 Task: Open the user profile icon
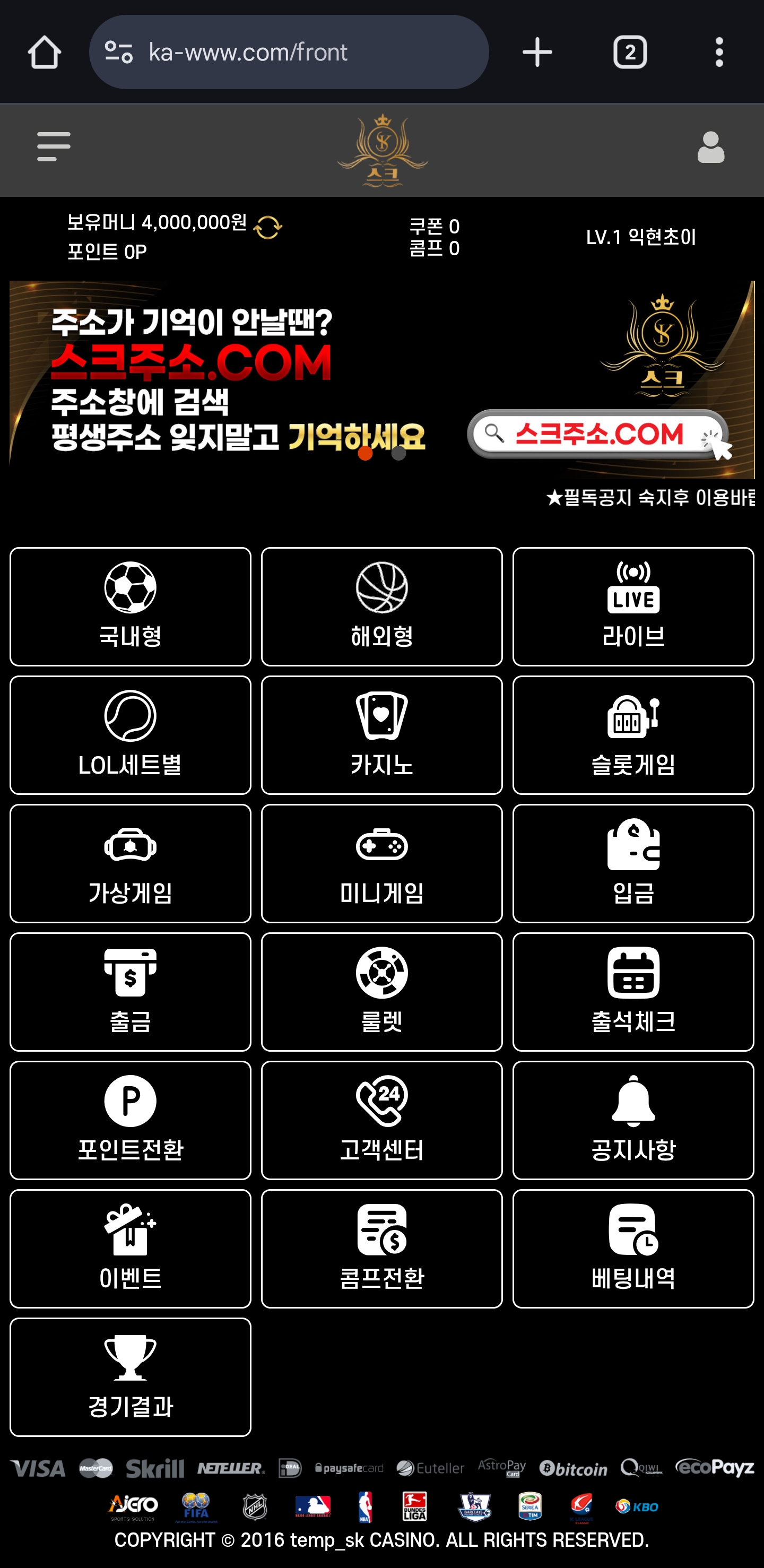coord(710,148)
